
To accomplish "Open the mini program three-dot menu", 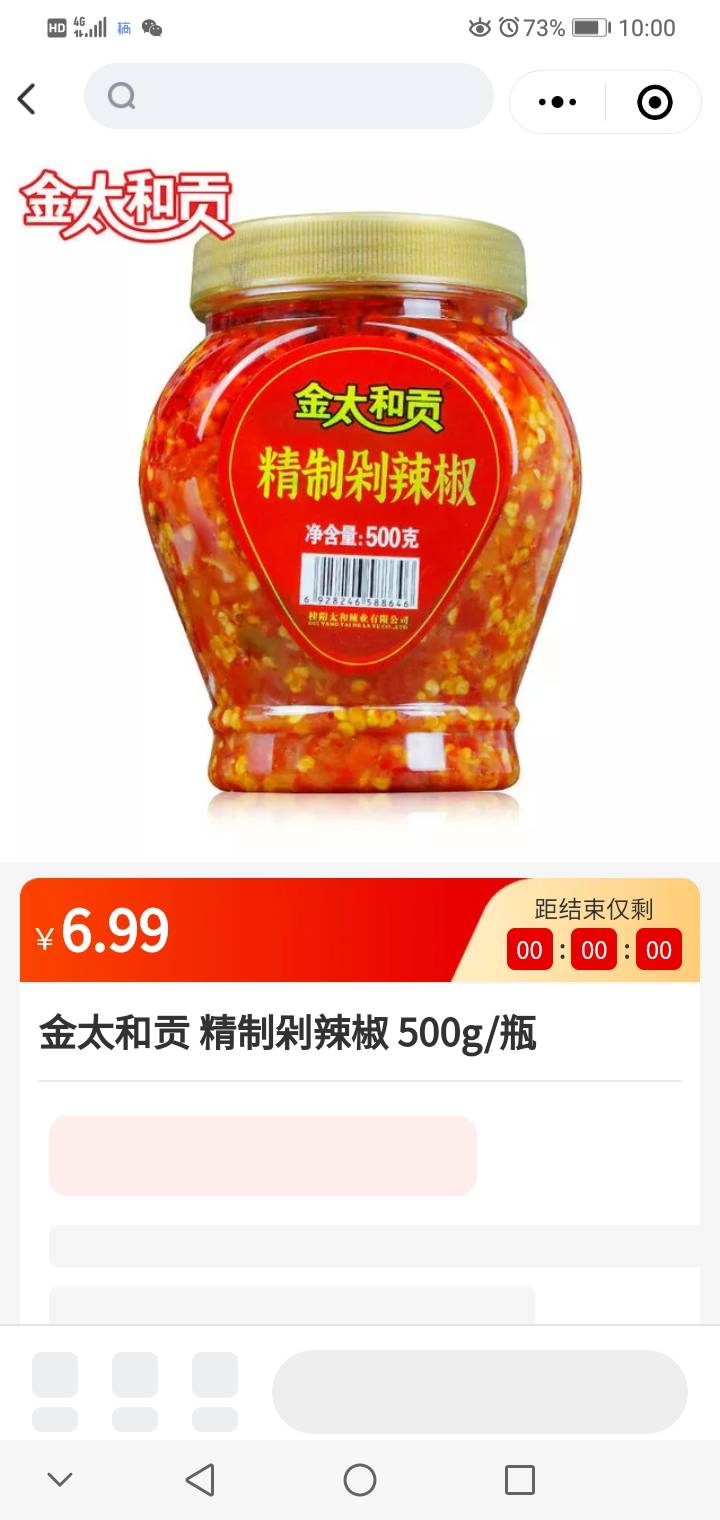I will pyautogui.click(x=557, y=102).
